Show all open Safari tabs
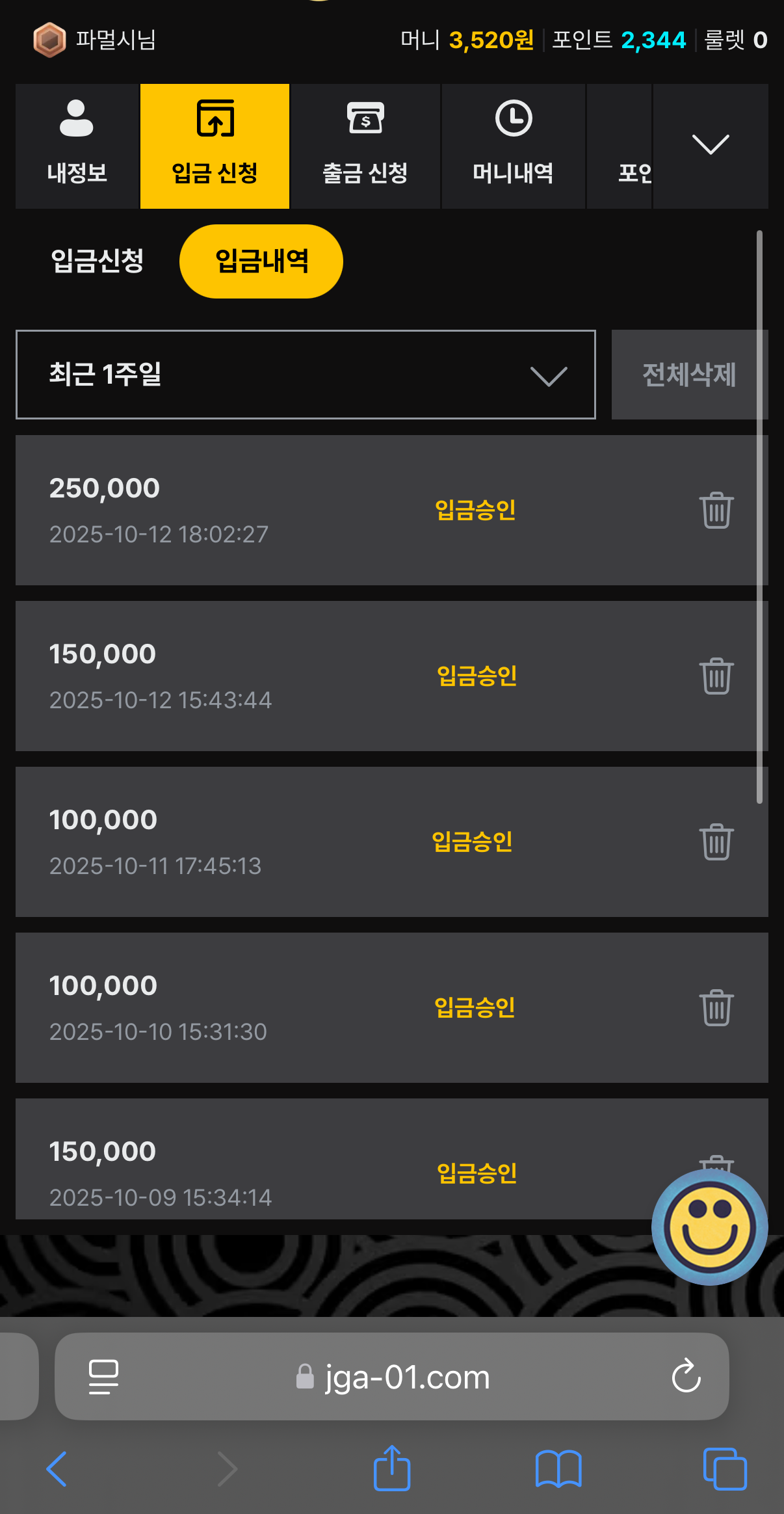The height and width of the screenshot is (1514, 784). (x=724, y=1468)
